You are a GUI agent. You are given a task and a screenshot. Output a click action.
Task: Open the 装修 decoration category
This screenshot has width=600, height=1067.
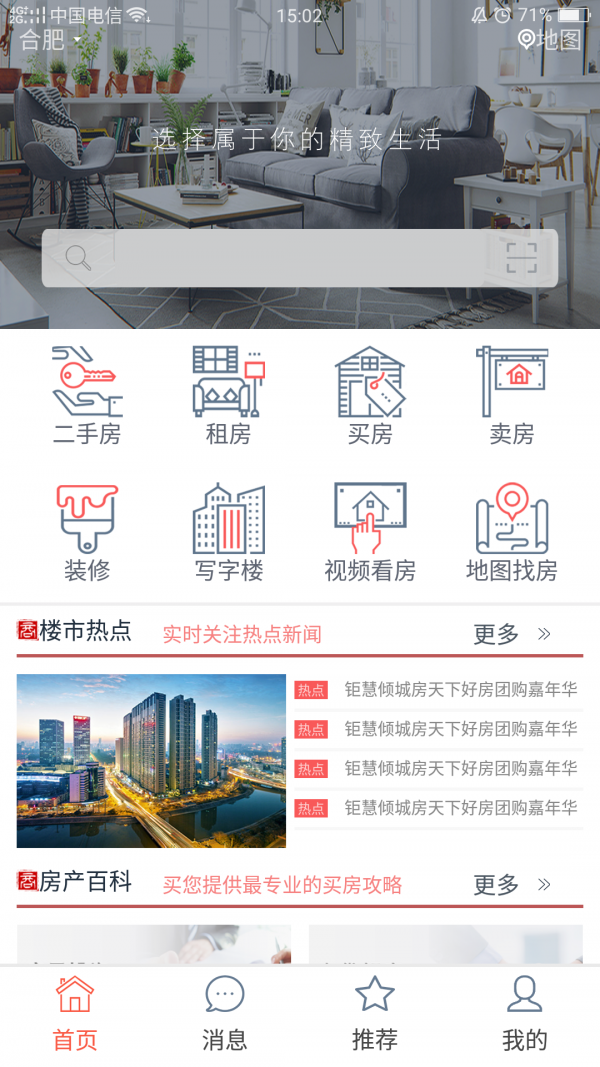87,533
